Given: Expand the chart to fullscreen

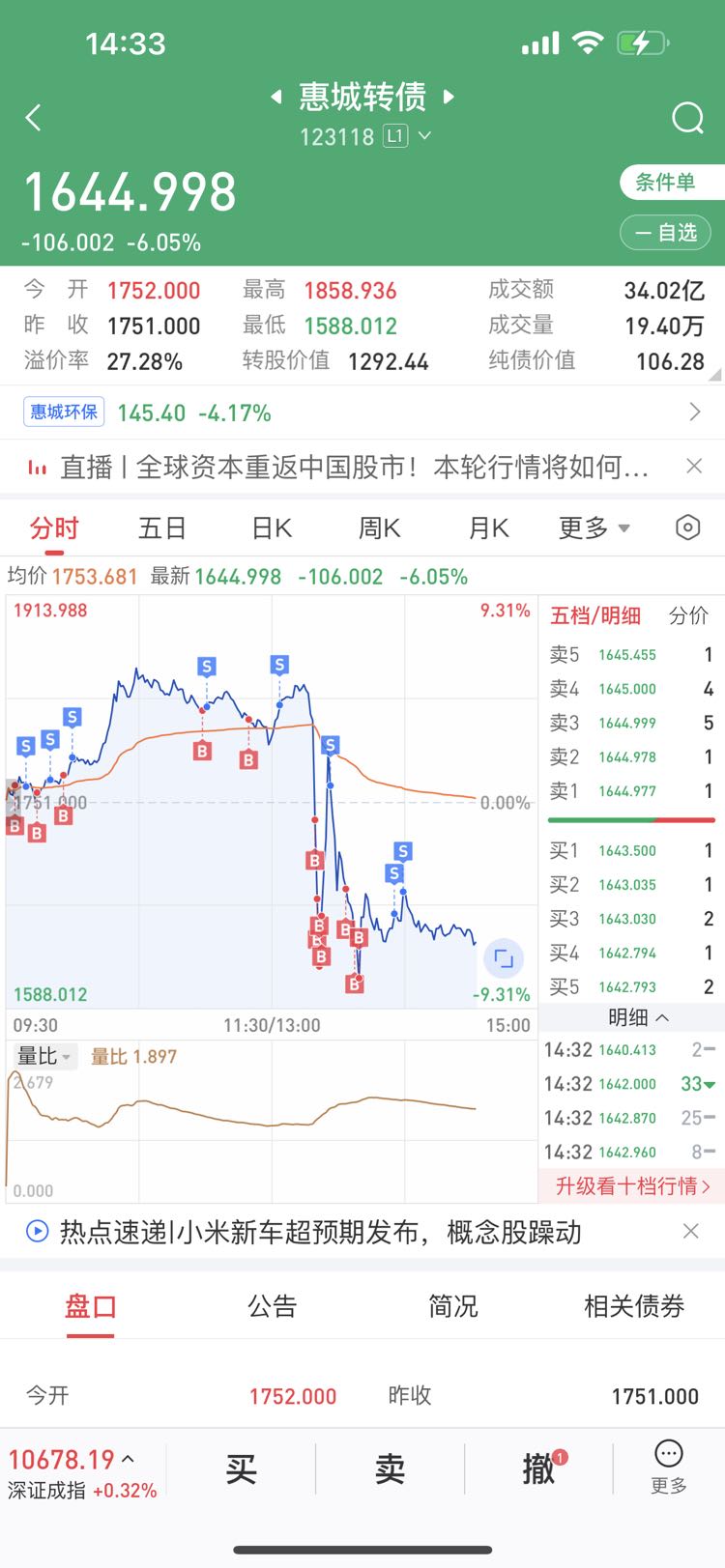Looking at the screenshot, I should (503, 958).
